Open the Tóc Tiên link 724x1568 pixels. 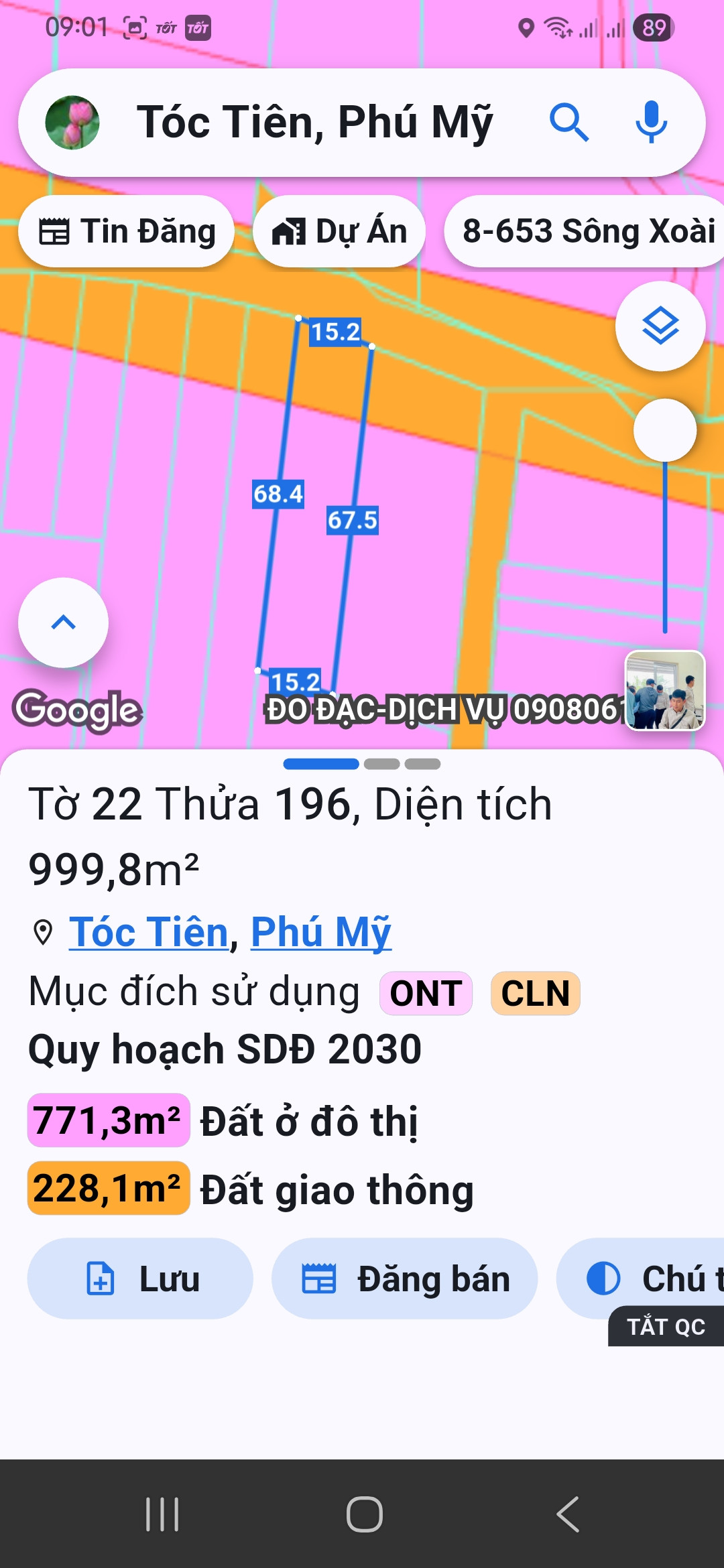(149, 932)
